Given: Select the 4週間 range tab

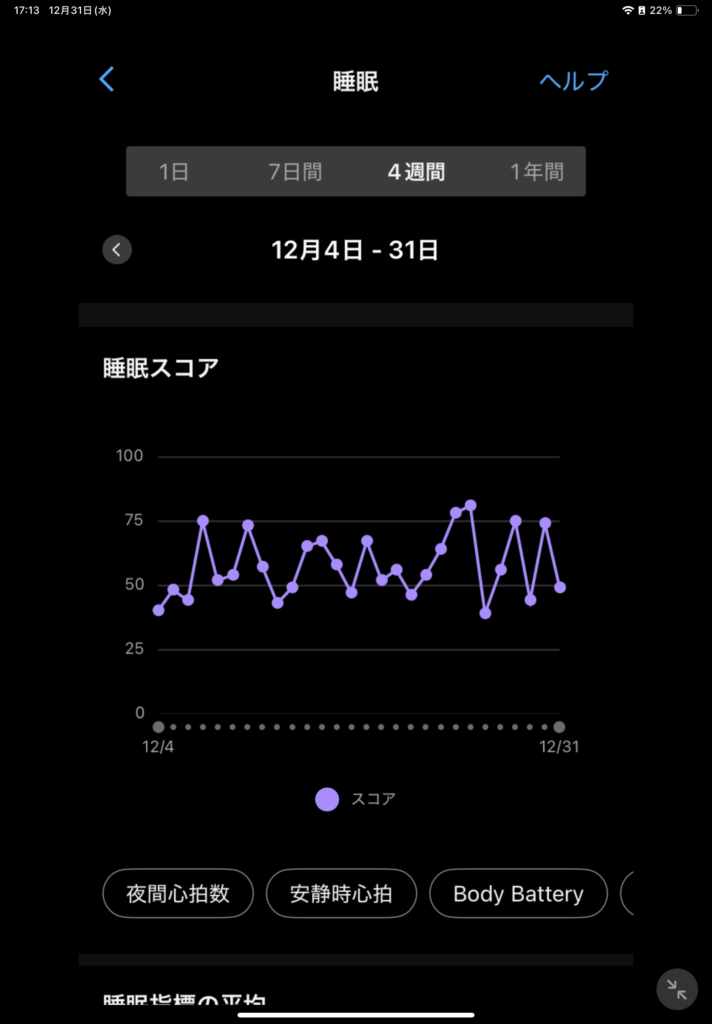Looking at the screenshot, I should pyautogui.click(x=416, y=172).
